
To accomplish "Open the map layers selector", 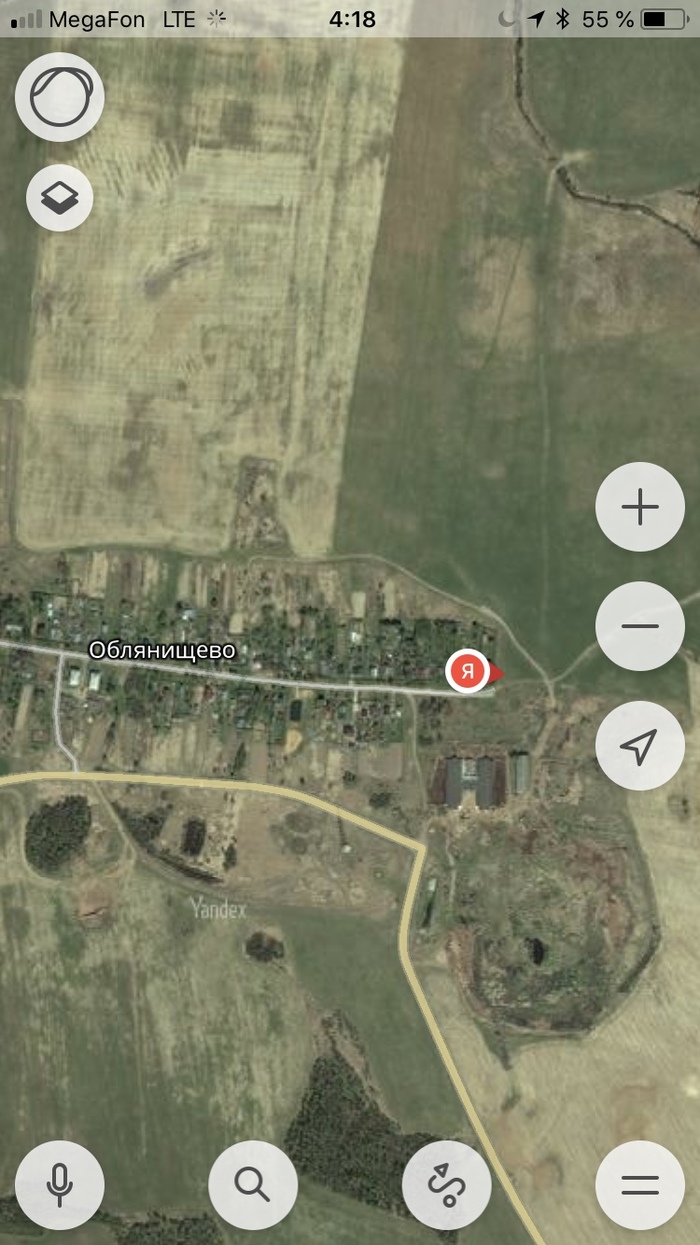I will coord(60,198).
